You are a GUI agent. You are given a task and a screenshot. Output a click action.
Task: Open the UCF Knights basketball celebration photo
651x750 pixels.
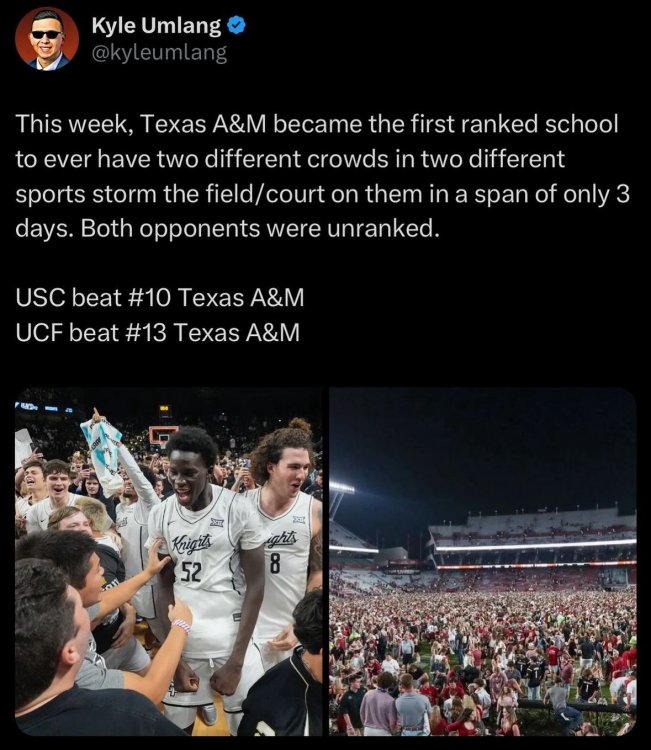point(170,562)
